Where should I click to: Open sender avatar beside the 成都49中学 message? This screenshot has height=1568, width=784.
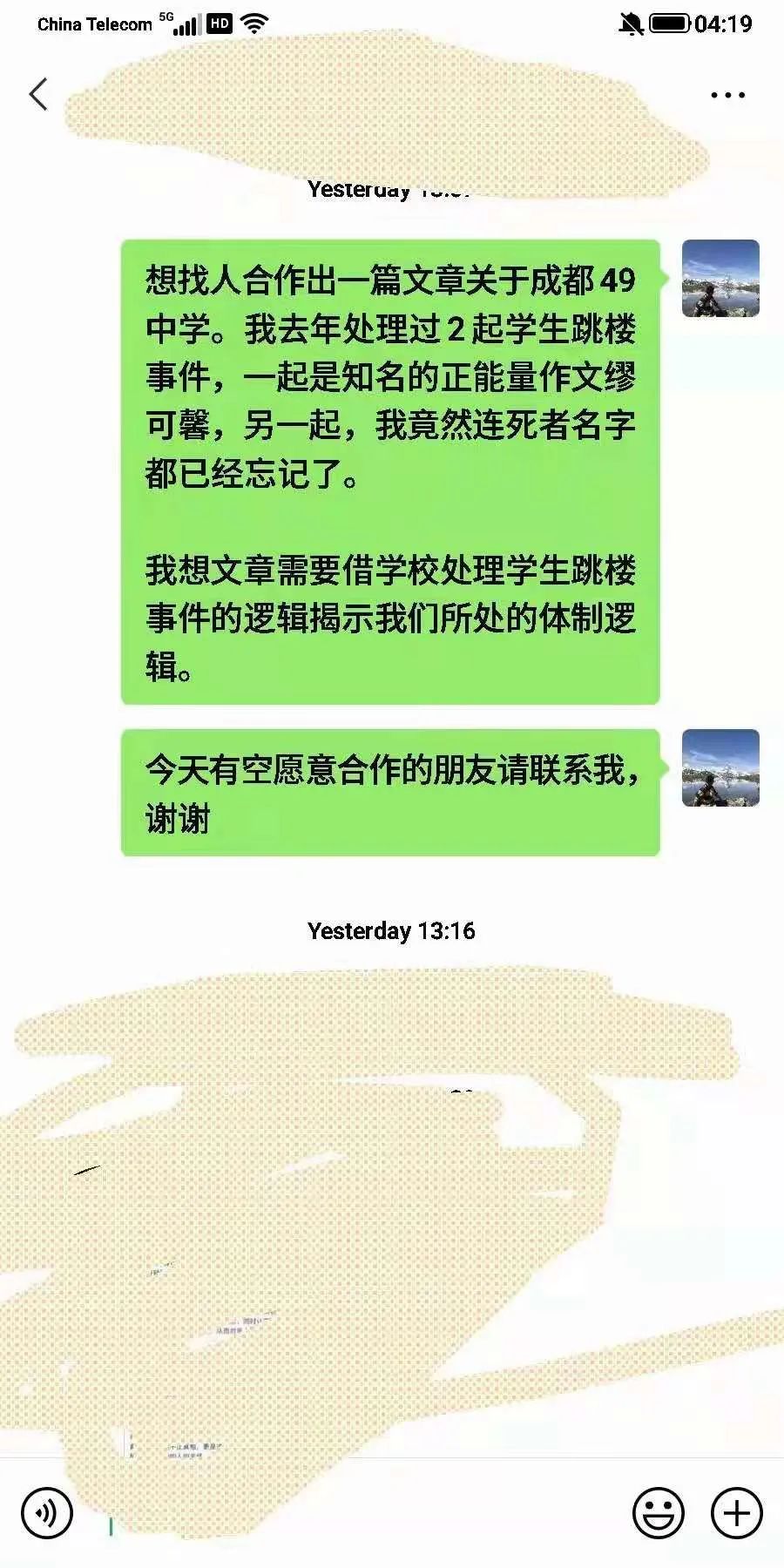coord(720,279)
